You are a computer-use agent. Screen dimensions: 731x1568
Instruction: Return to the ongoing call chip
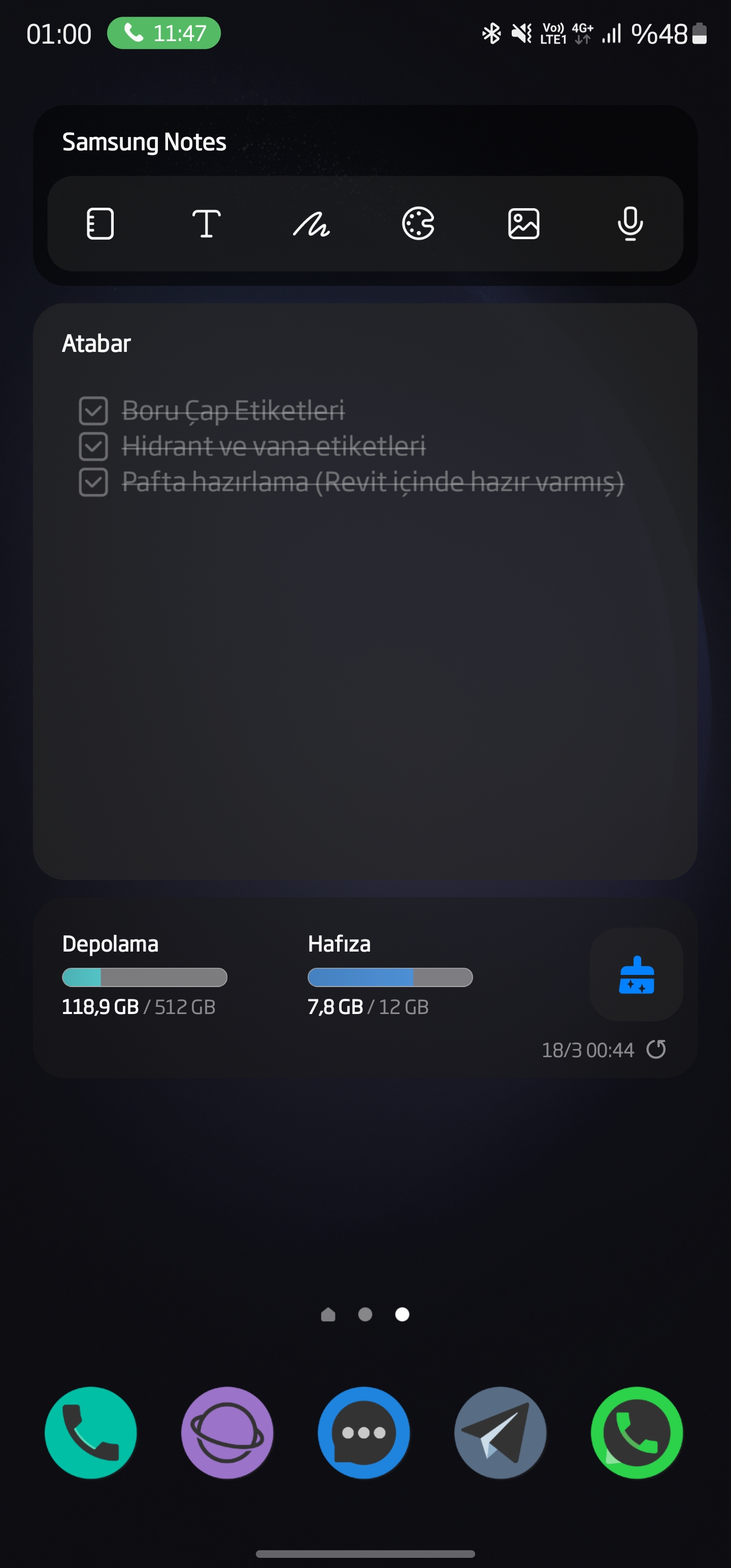click(164, 33)
